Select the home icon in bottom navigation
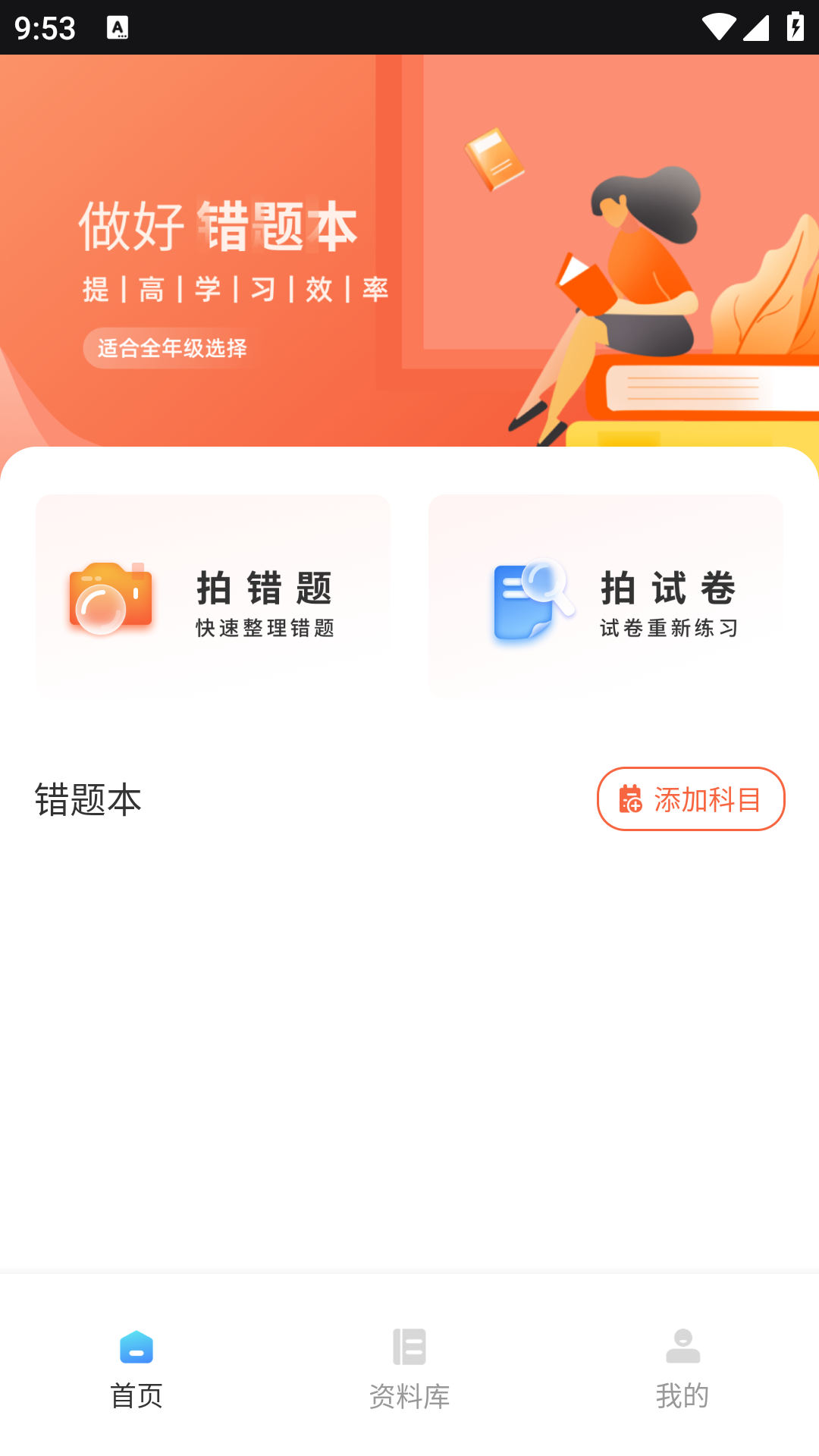This screenshot has height=1456, width=819. 136,1349
